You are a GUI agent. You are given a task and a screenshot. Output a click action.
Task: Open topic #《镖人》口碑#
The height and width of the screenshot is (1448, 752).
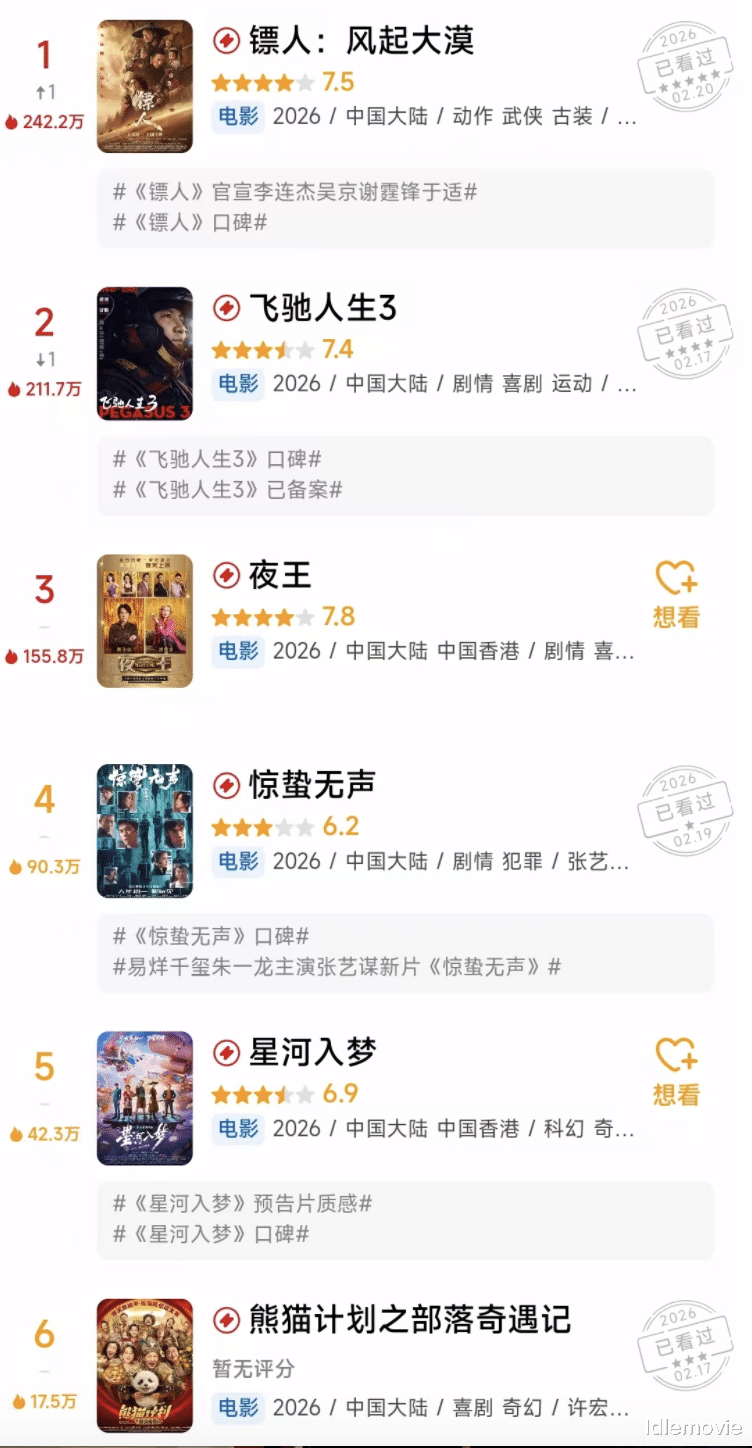coord(190,222)
